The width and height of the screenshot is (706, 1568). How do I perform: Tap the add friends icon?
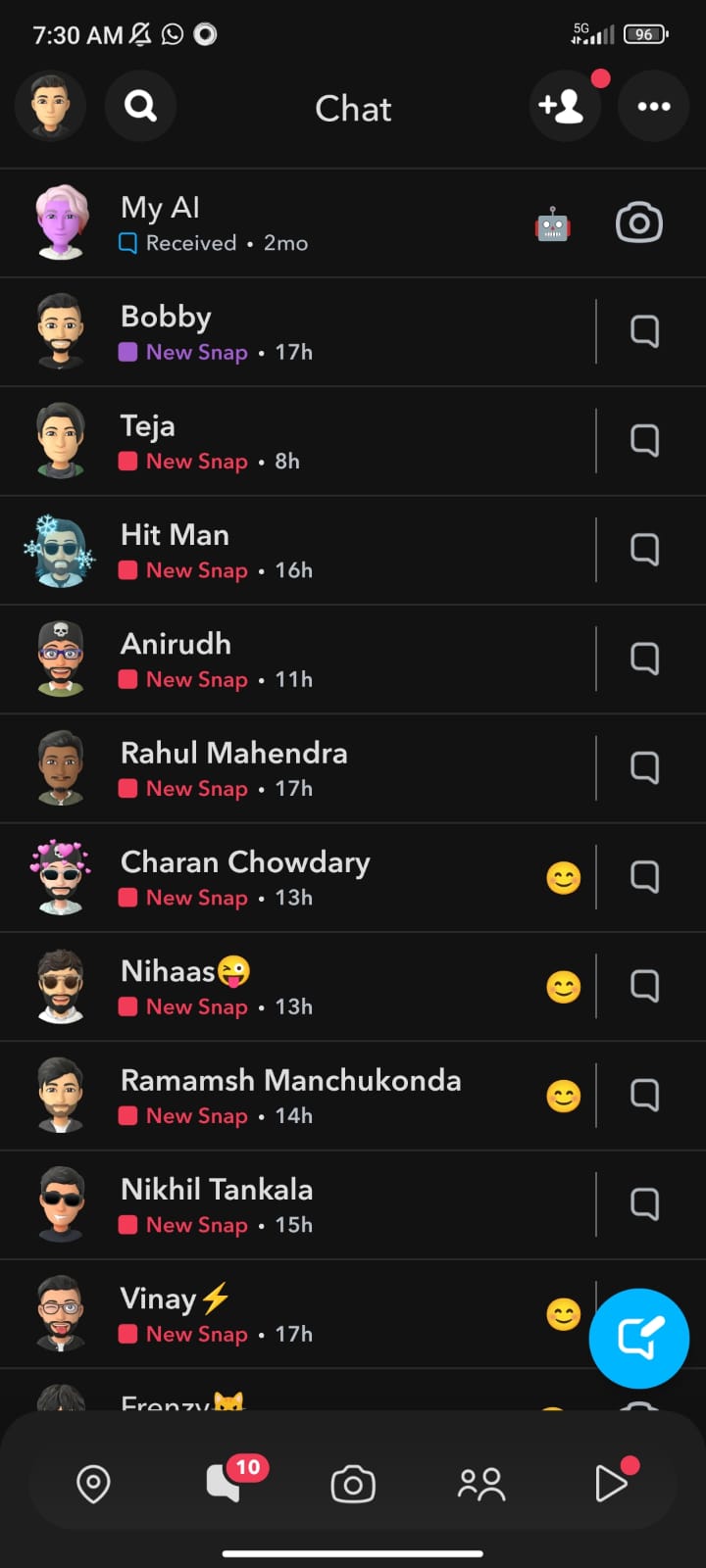pyautogui.click(x=564, y=106)
